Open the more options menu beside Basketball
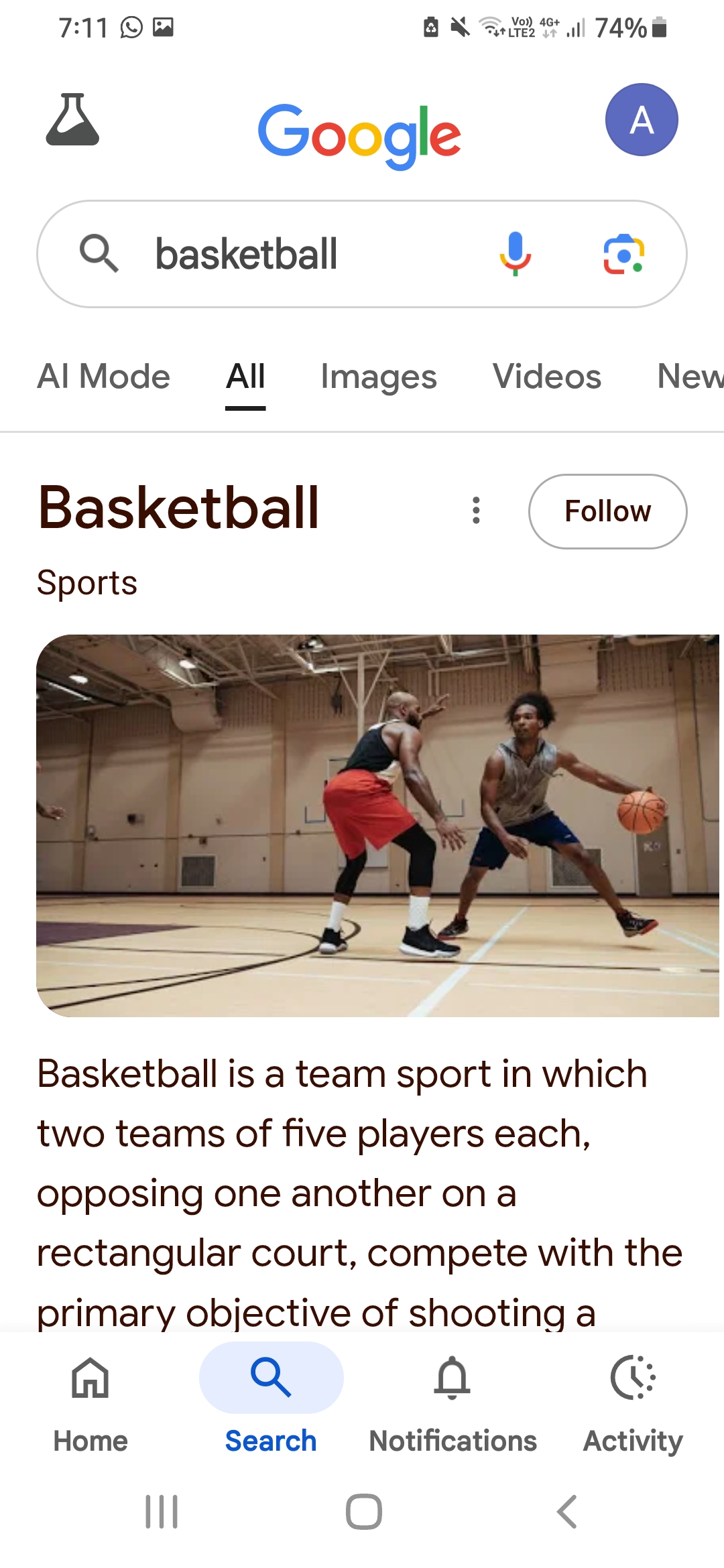Image resolution: width=724 pixels, height=1568 pixels. (x=476, y=511)
